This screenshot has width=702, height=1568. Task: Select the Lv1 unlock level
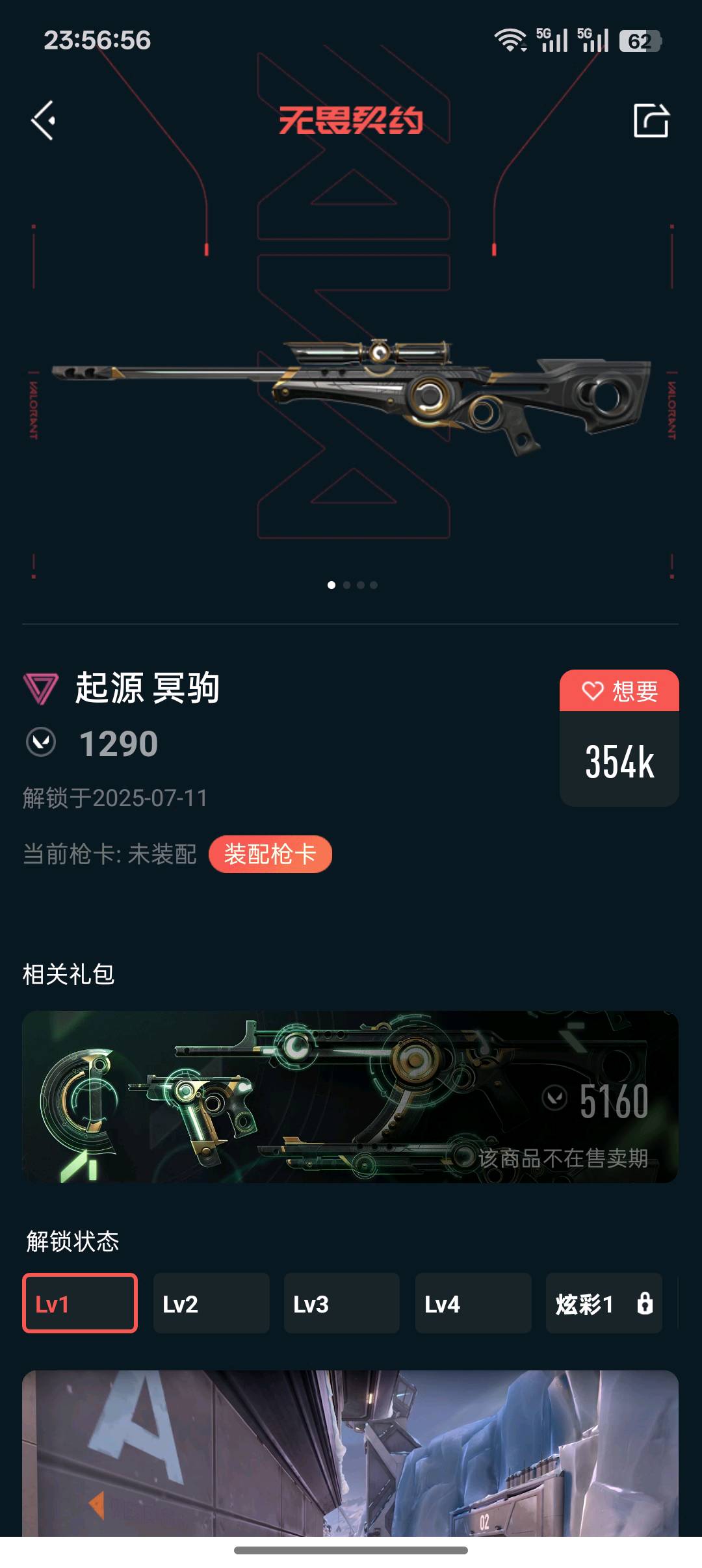tap(80, 1303)
